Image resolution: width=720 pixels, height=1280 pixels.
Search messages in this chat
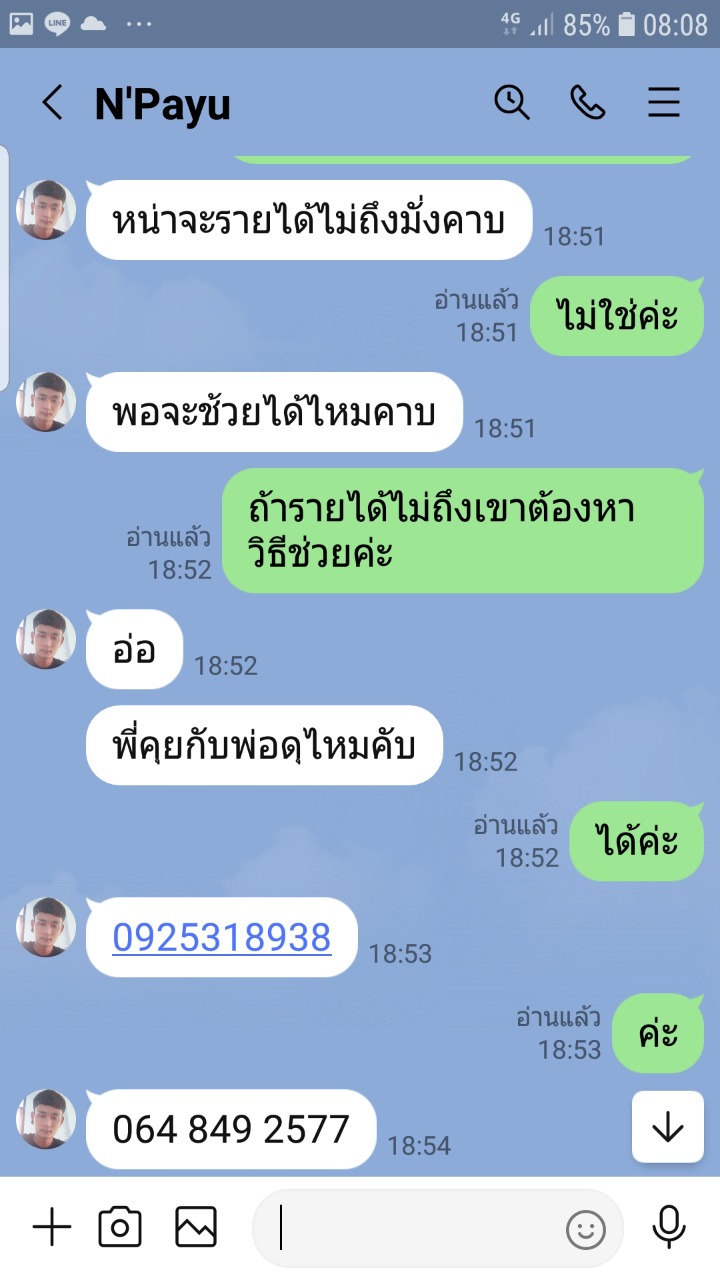coord(512,103)
